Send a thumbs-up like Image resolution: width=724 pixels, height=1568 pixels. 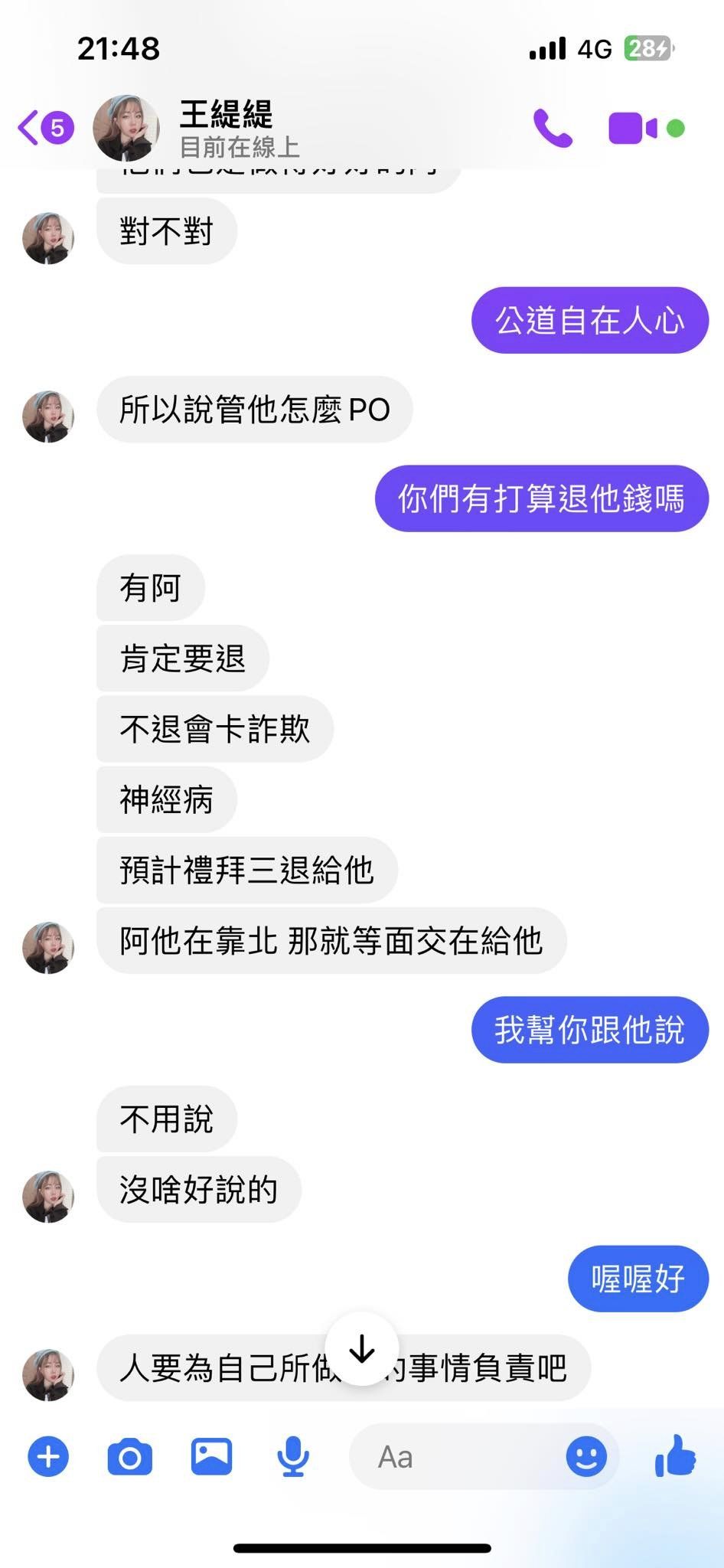click(x=675, y=1455)
